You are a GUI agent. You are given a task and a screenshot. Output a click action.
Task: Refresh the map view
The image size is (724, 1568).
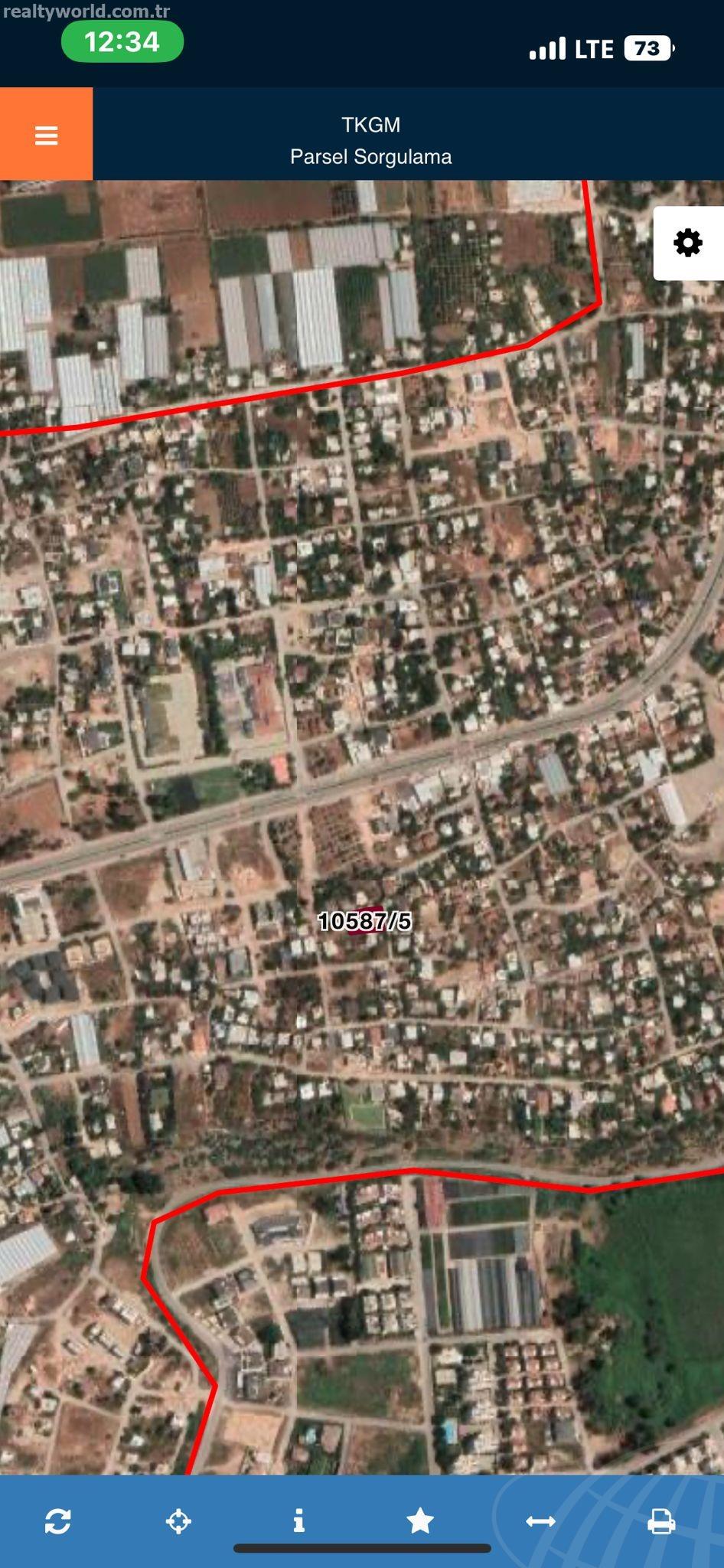coord(58,1521)
